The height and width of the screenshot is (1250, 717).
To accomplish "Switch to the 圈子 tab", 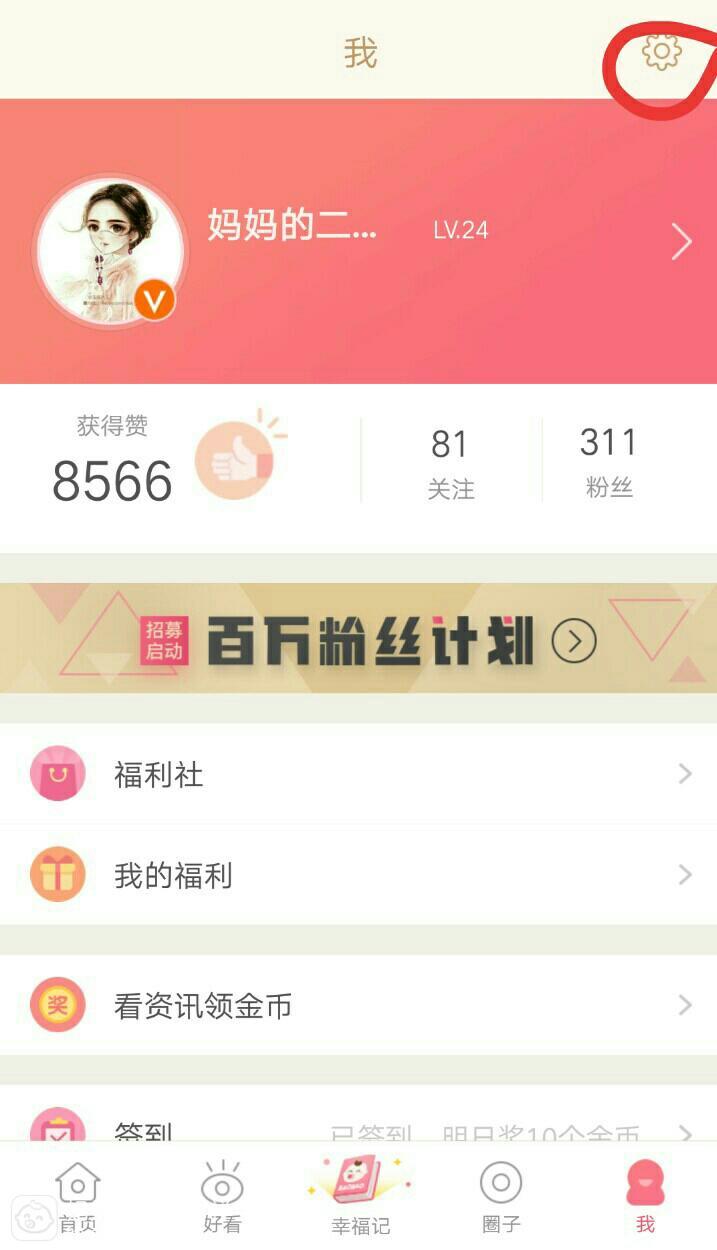I will (x=501, y=1197).
